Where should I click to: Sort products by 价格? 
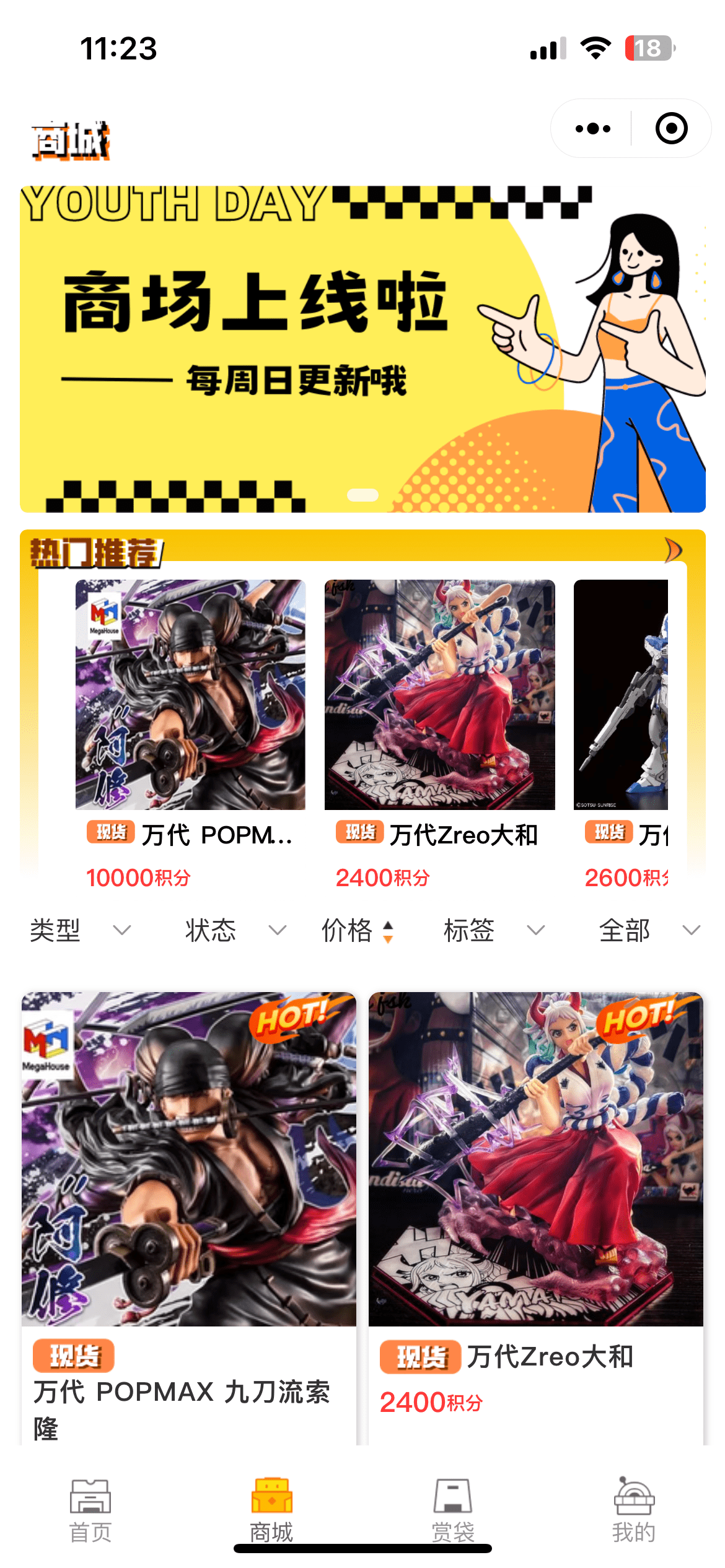(358, 930)
